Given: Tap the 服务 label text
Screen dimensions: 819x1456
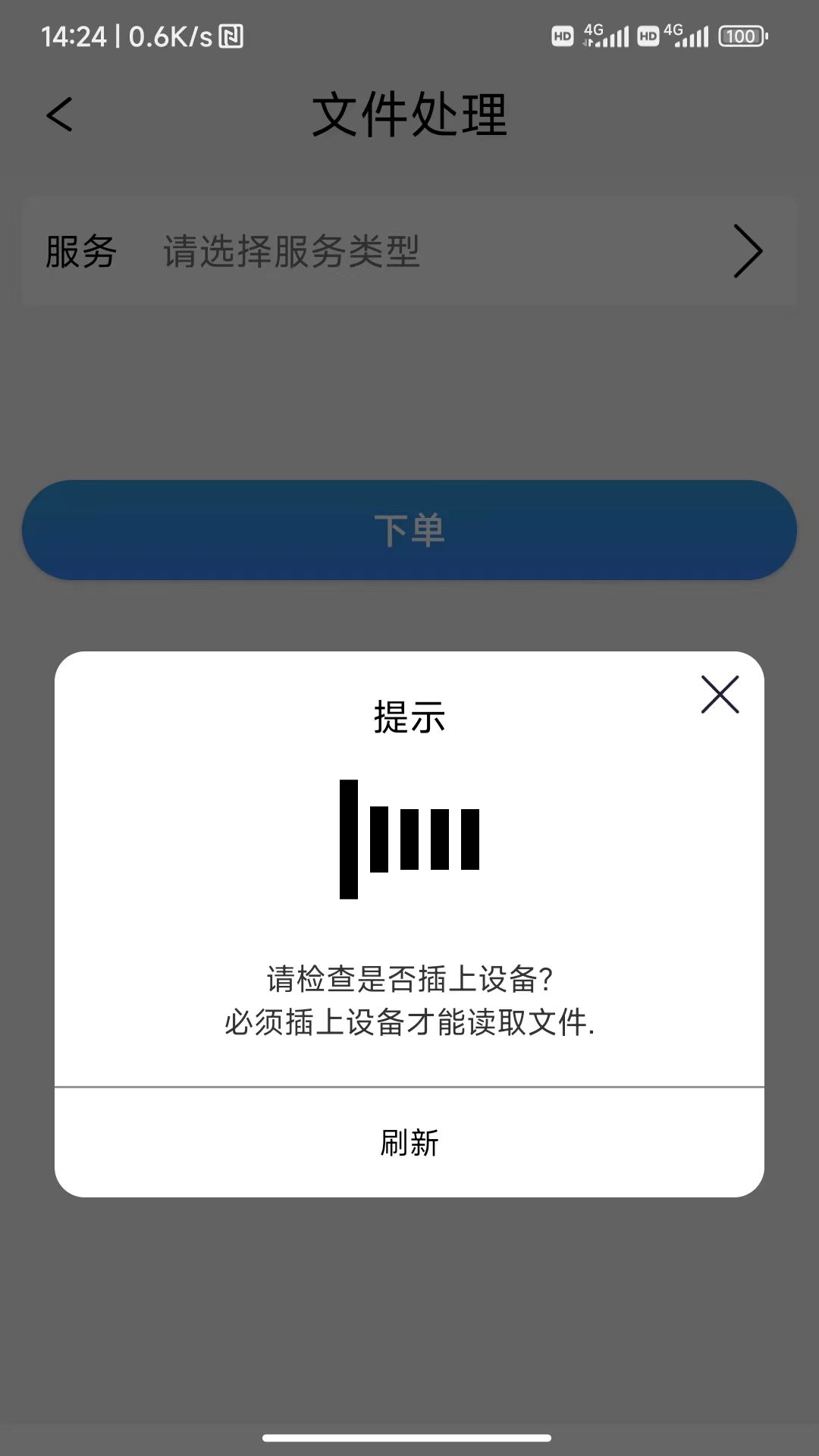Looking at the screenshot, I should 80,253.
